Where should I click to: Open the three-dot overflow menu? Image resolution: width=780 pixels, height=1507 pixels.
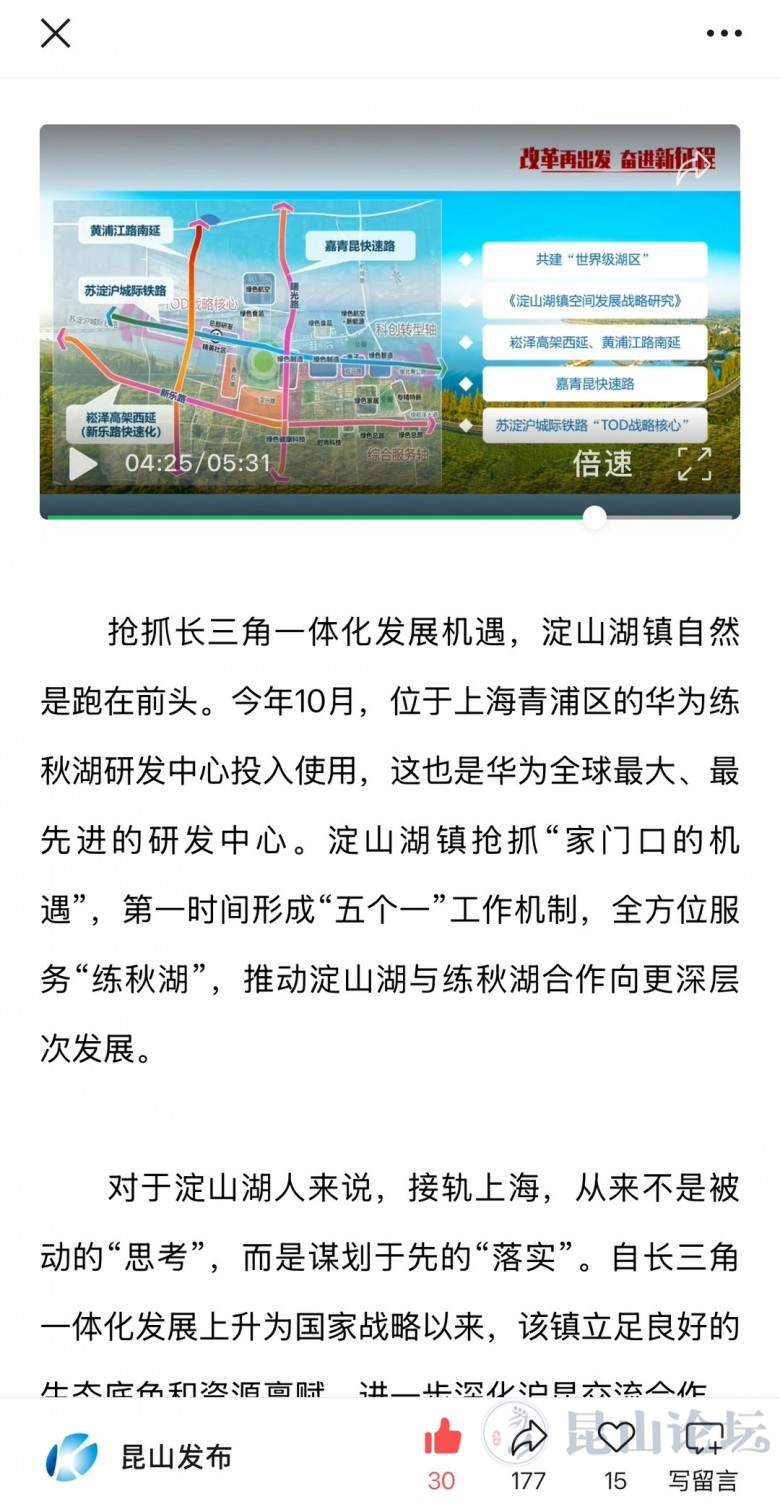pyautogui.click(x=724, y=34)
